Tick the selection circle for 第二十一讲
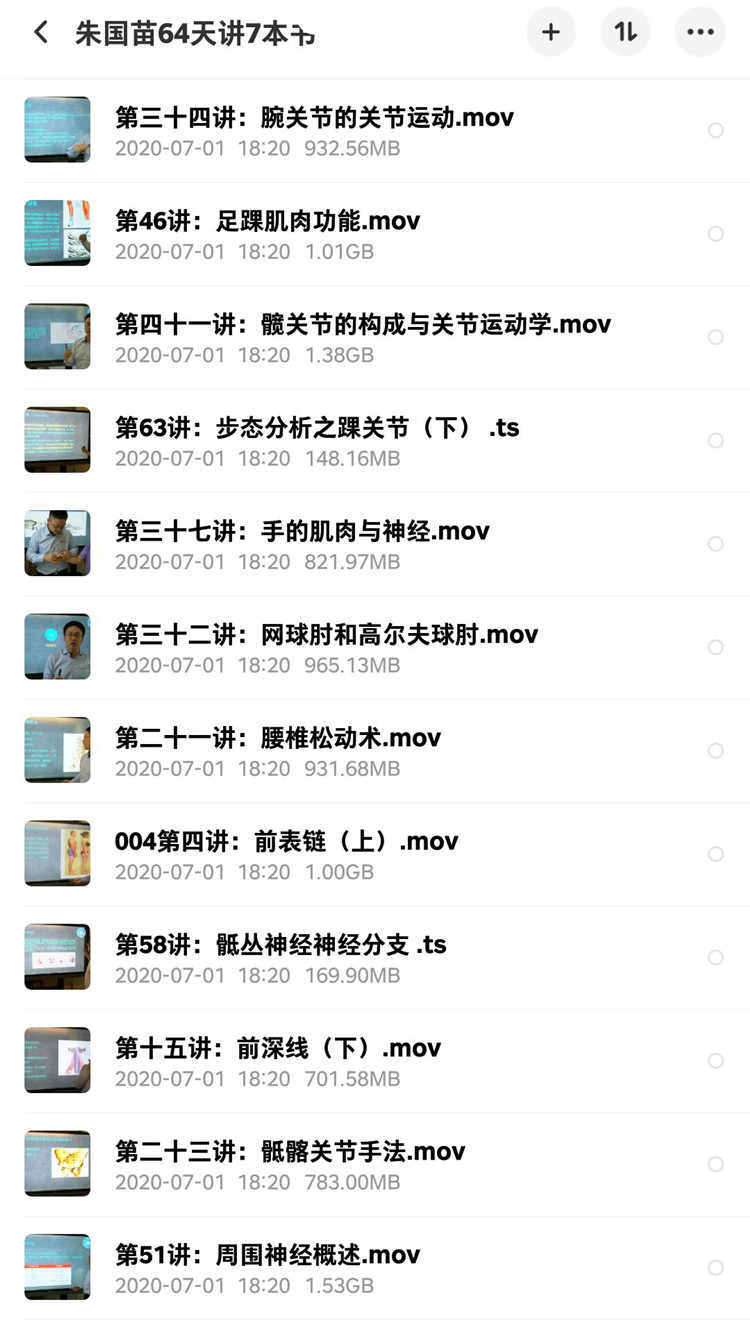The width and height of the screenshot is (750, 1331). coord(716,750)
